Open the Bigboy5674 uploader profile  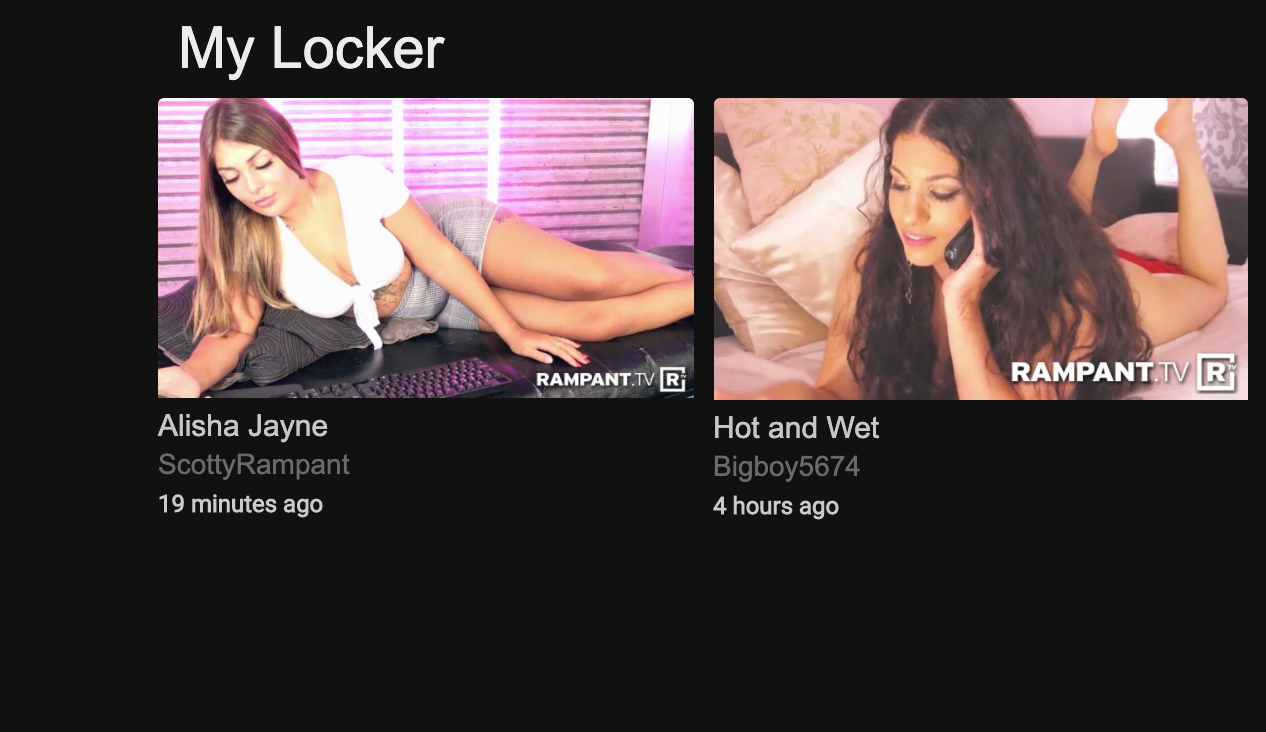pos(786,467)
